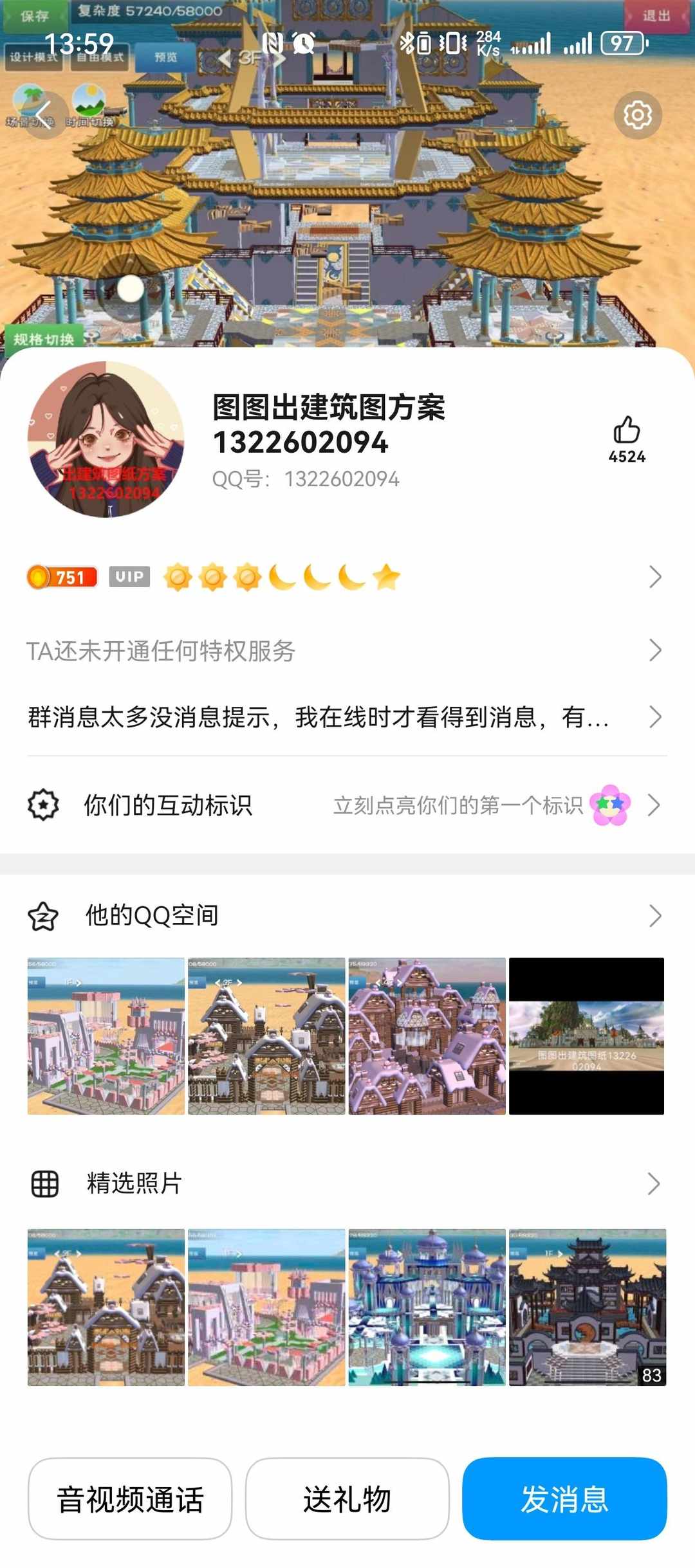Open the 精选照片 section
The image size is (695, 1568).
[x=346, y=1183]
